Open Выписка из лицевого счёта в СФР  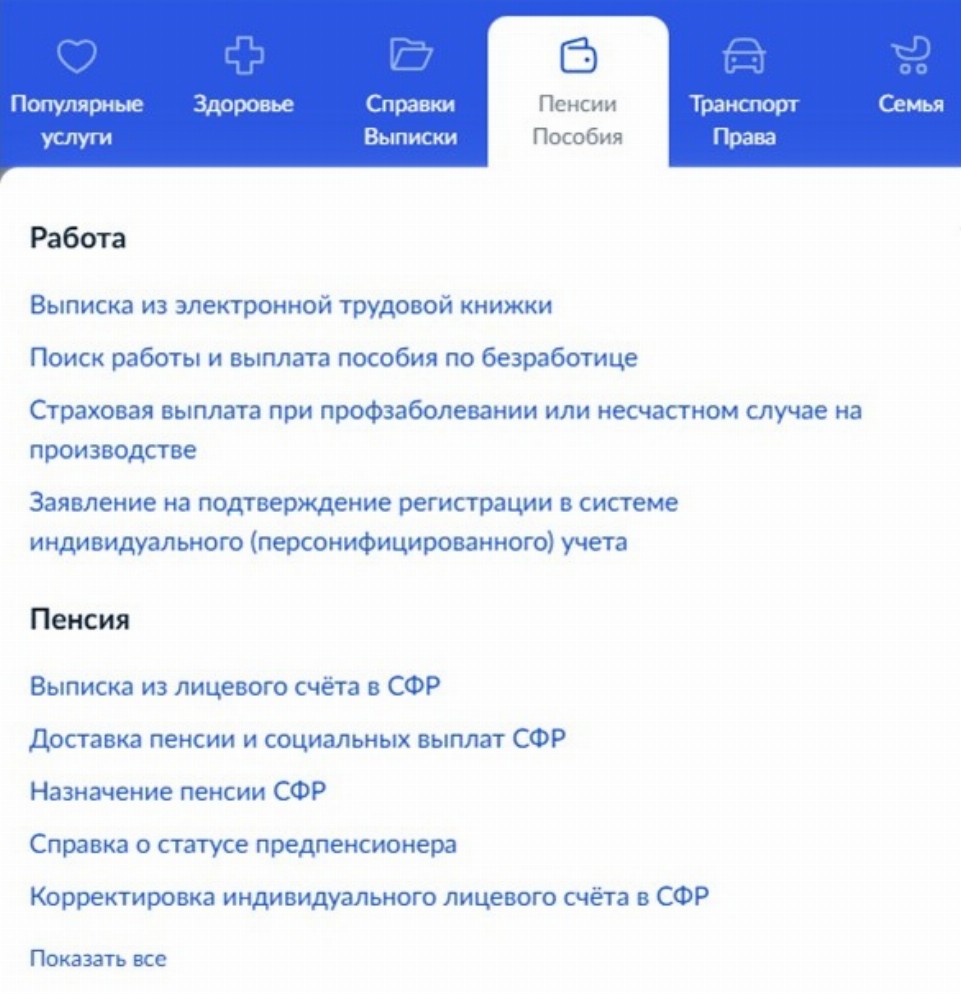click(236, 687)
